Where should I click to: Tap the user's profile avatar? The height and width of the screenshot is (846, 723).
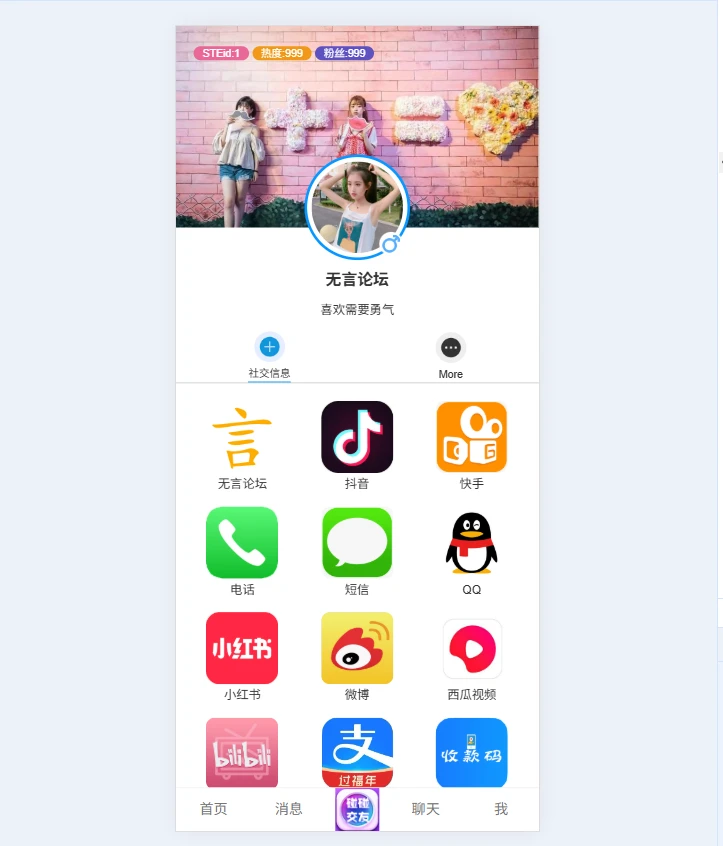[x=357, y=207]
